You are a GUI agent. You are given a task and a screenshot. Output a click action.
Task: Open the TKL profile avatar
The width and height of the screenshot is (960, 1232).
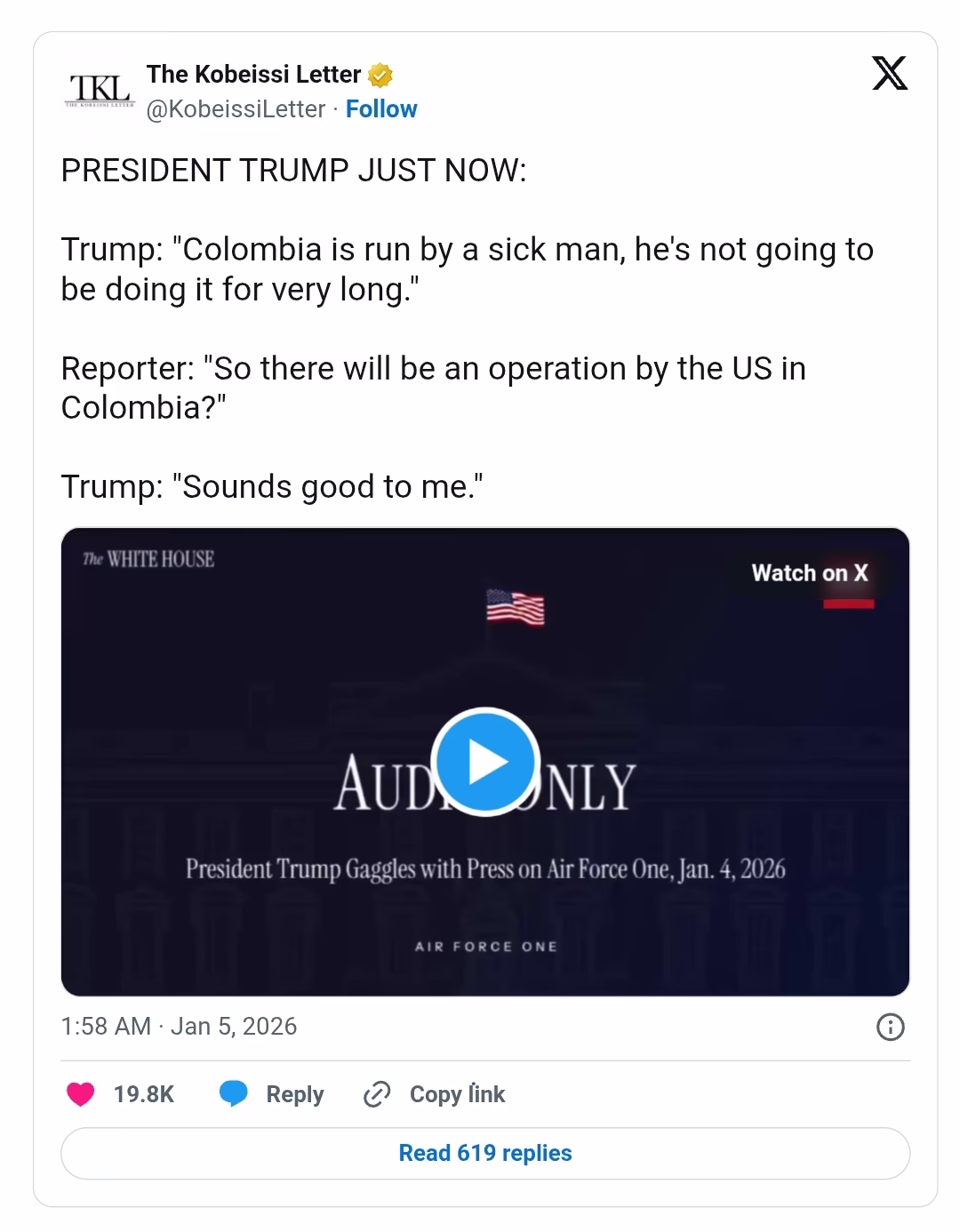pos(100,91)
